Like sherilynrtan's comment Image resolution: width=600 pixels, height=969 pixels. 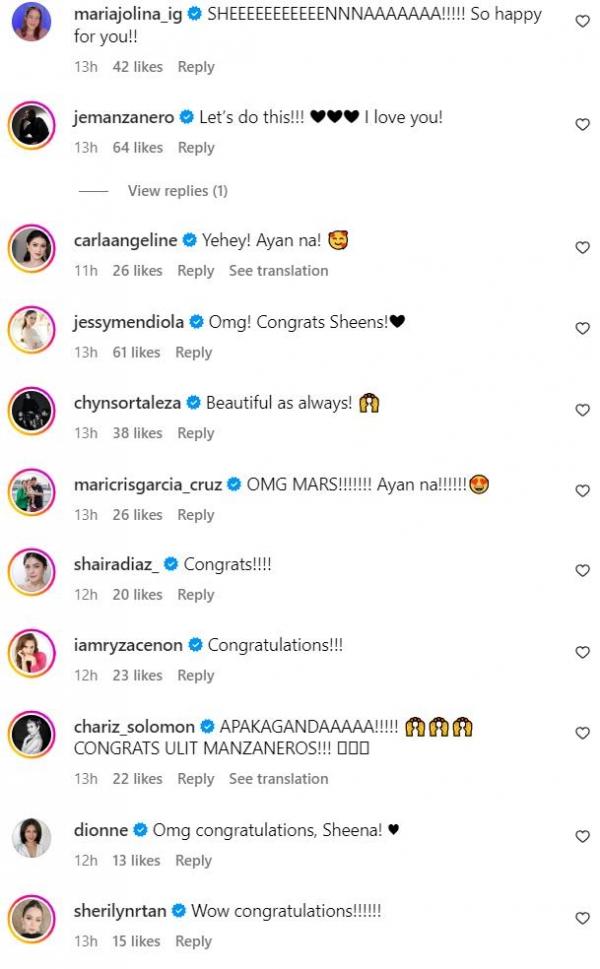pyautogui.click(x=582, y=918)
